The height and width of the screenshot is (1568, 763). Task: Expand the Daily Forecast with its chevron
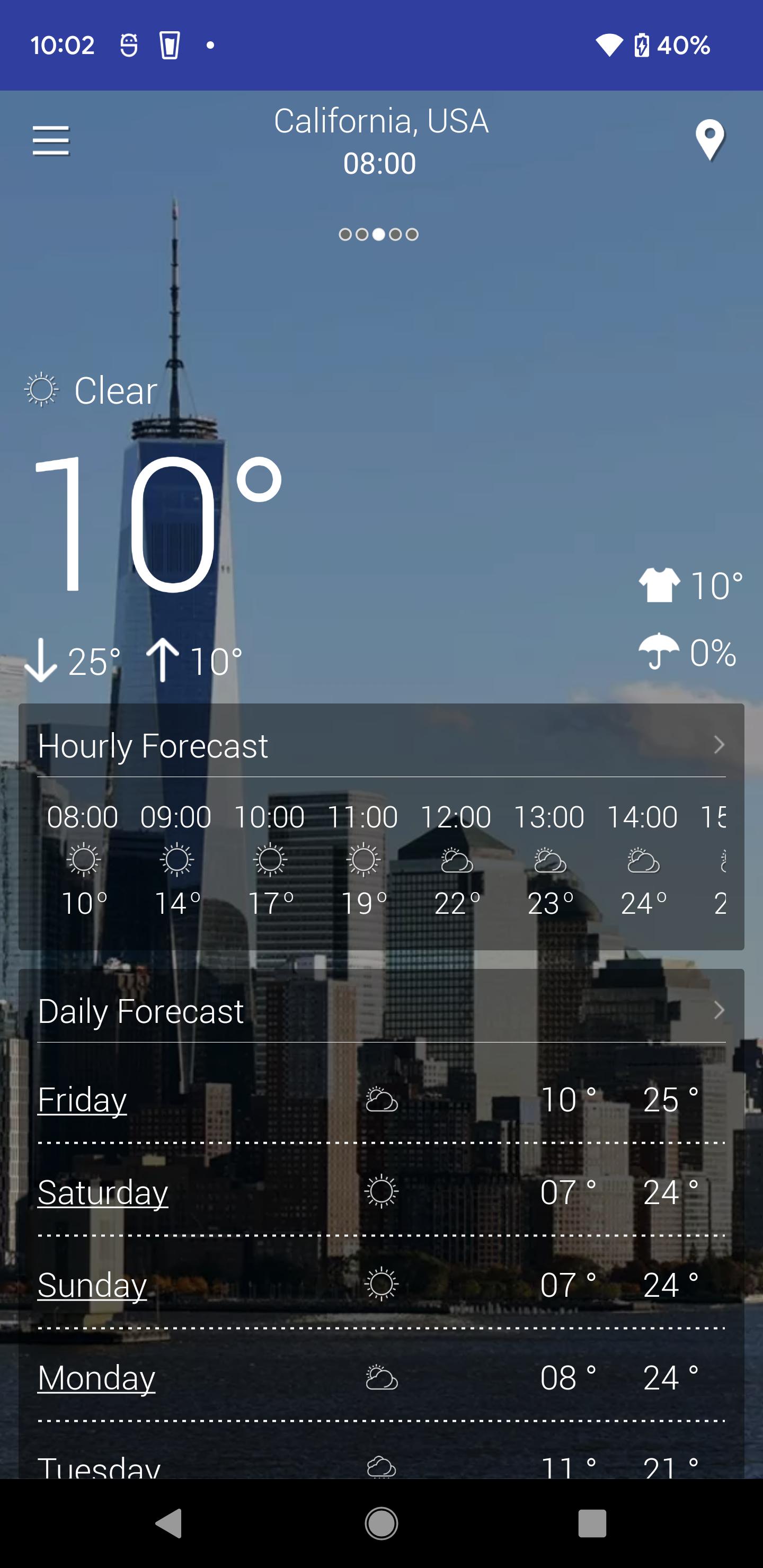click(720, 1009)
